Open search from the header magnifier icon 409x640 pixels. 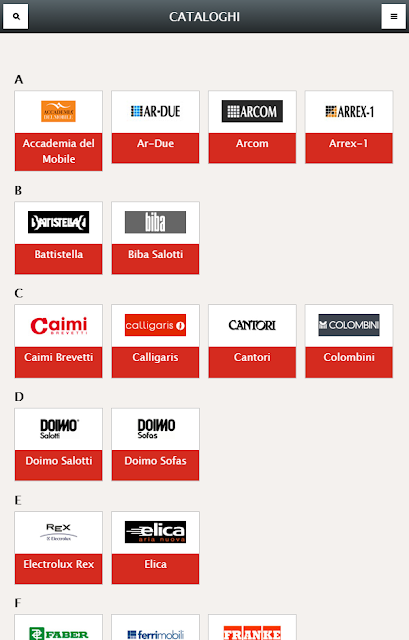(x=16, y=16)
